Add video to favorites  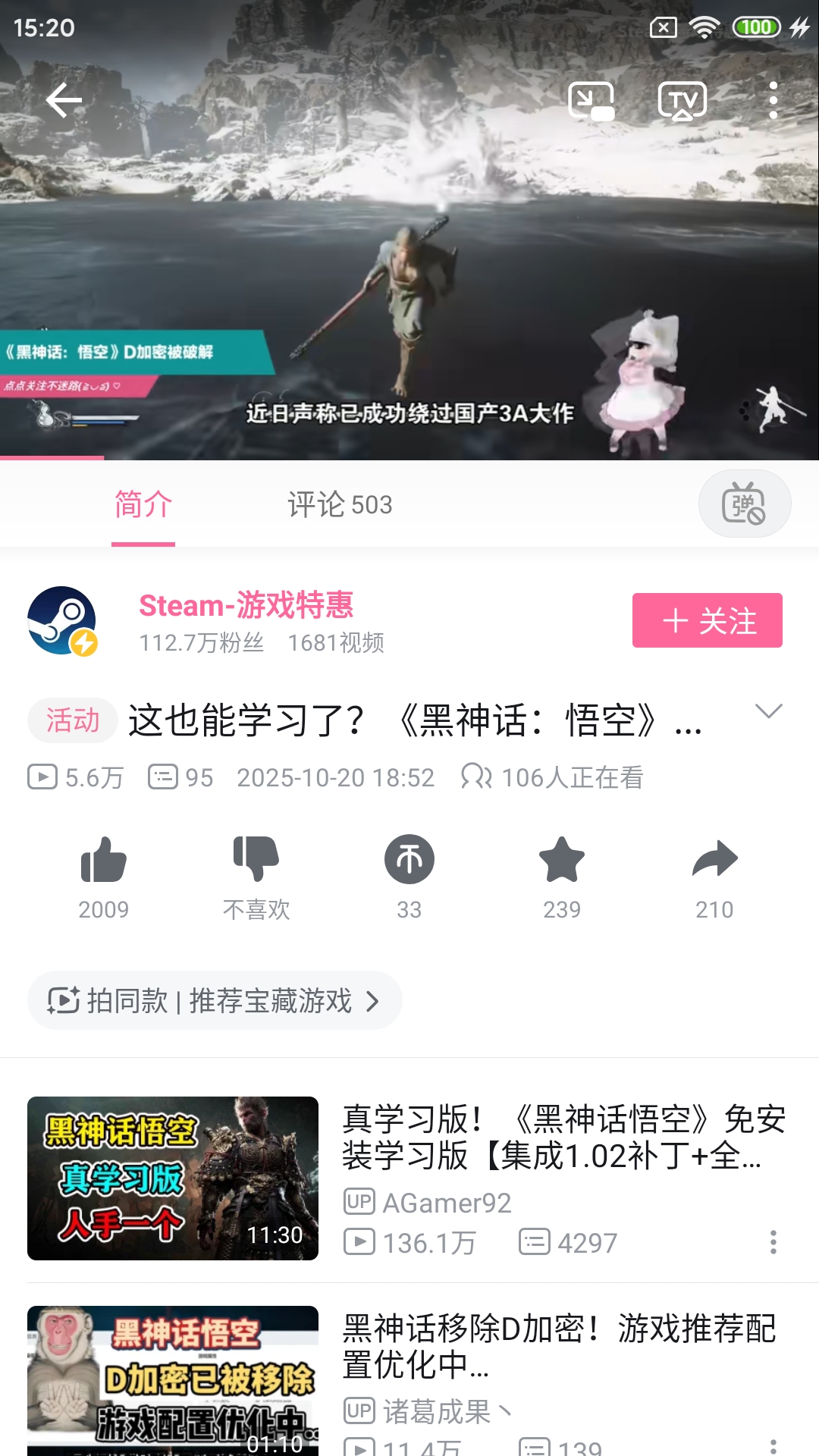562,861
